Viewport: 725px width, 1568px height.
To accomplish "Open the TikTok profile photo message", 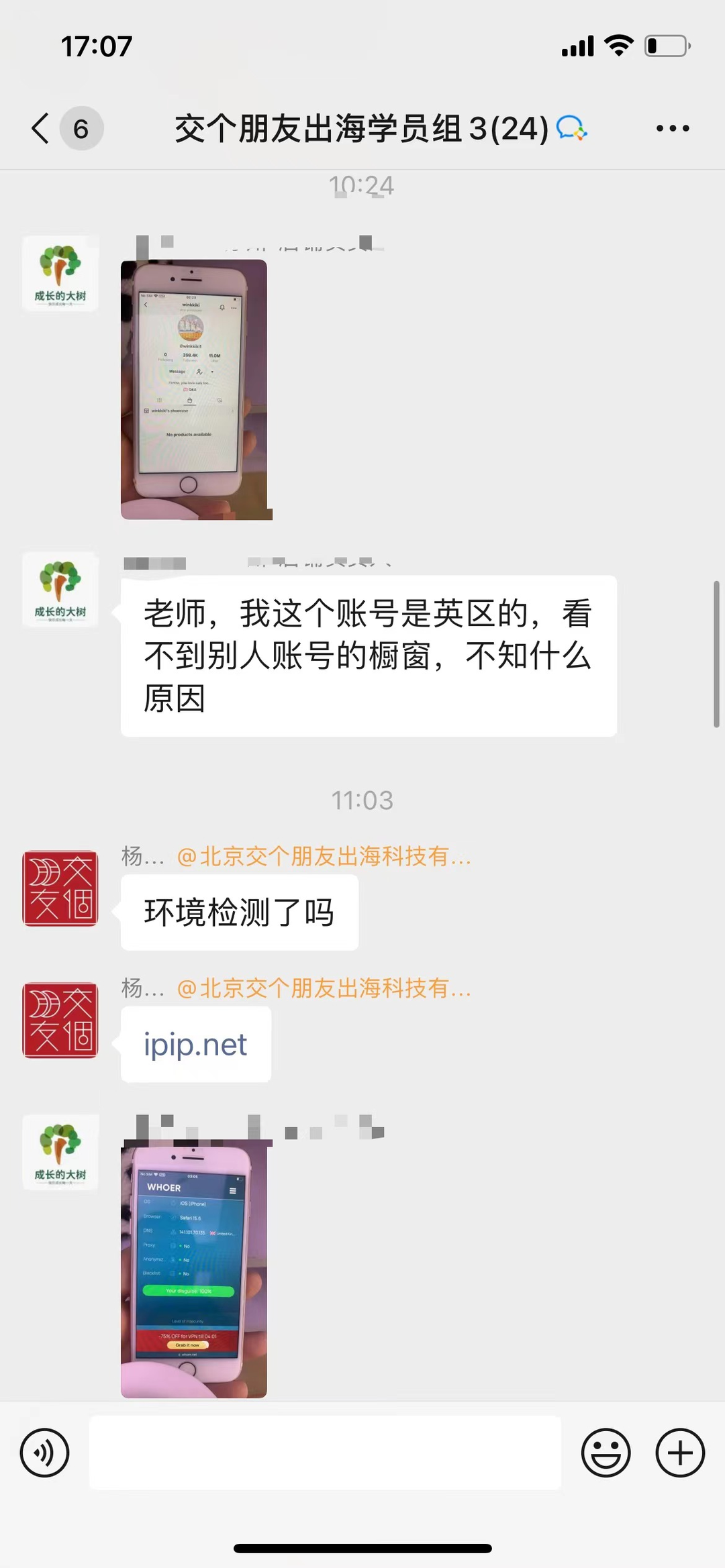I will point(196,389).
